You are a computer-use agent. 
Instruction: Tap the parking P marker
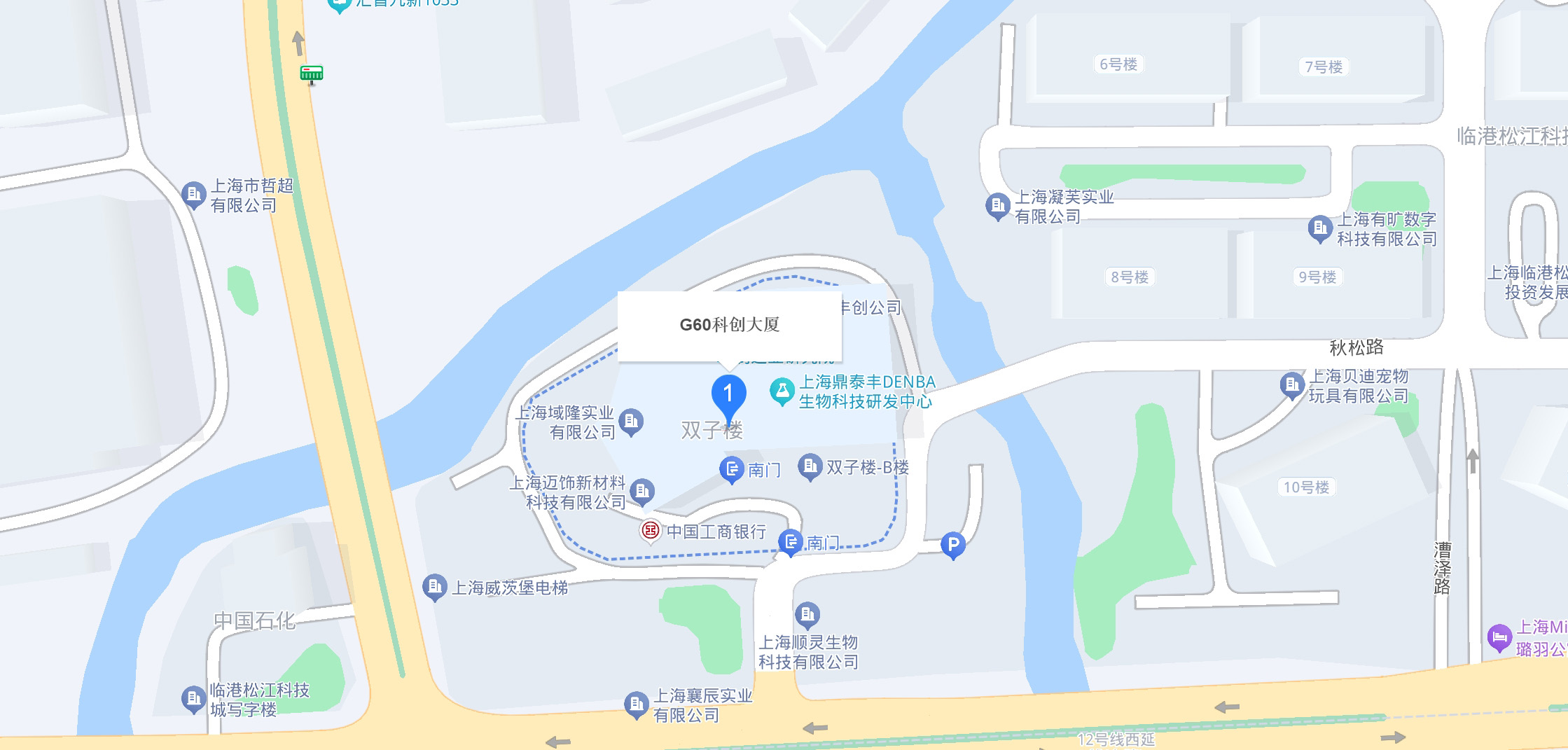pyautogui.click(x=952, y=544)
